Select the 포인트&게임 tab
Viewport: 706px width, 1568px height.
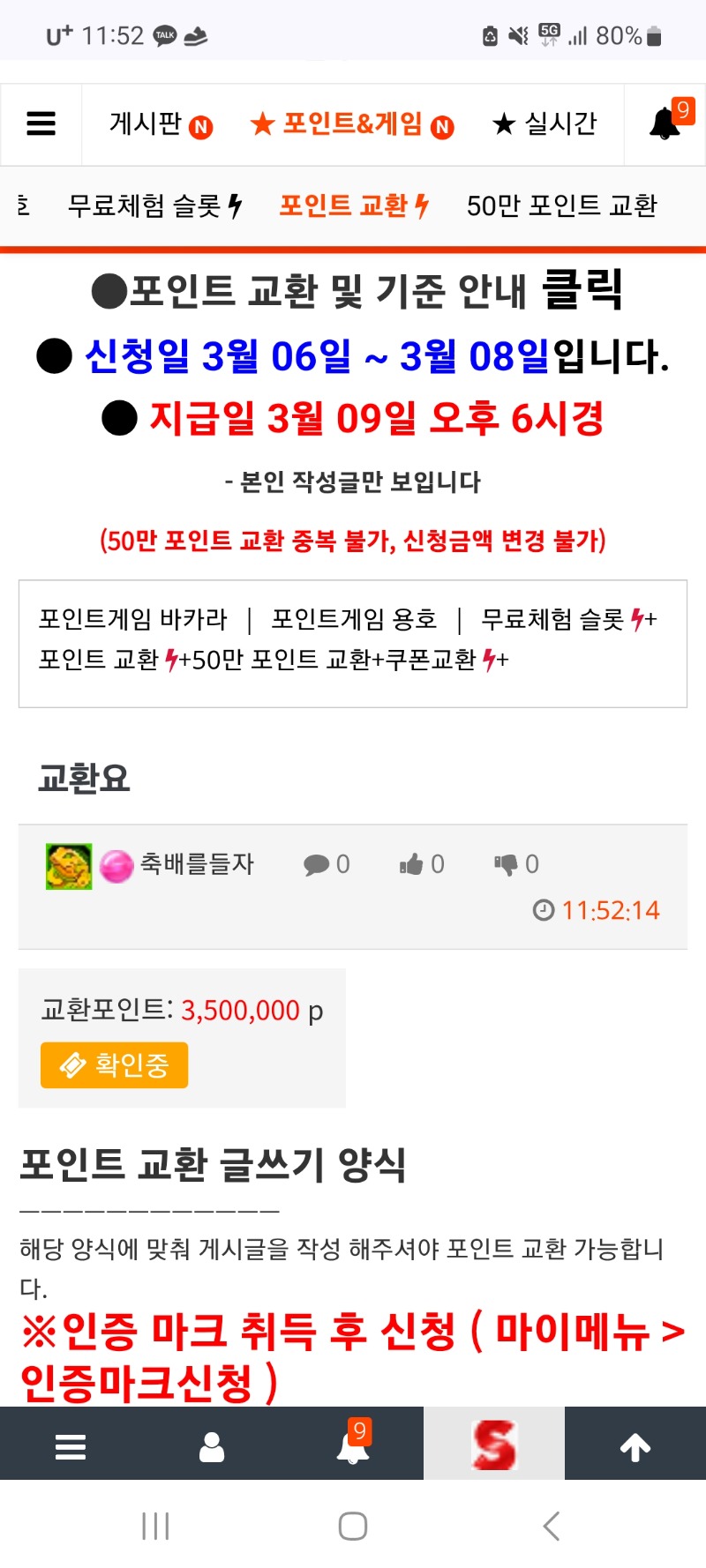(351, 124)
